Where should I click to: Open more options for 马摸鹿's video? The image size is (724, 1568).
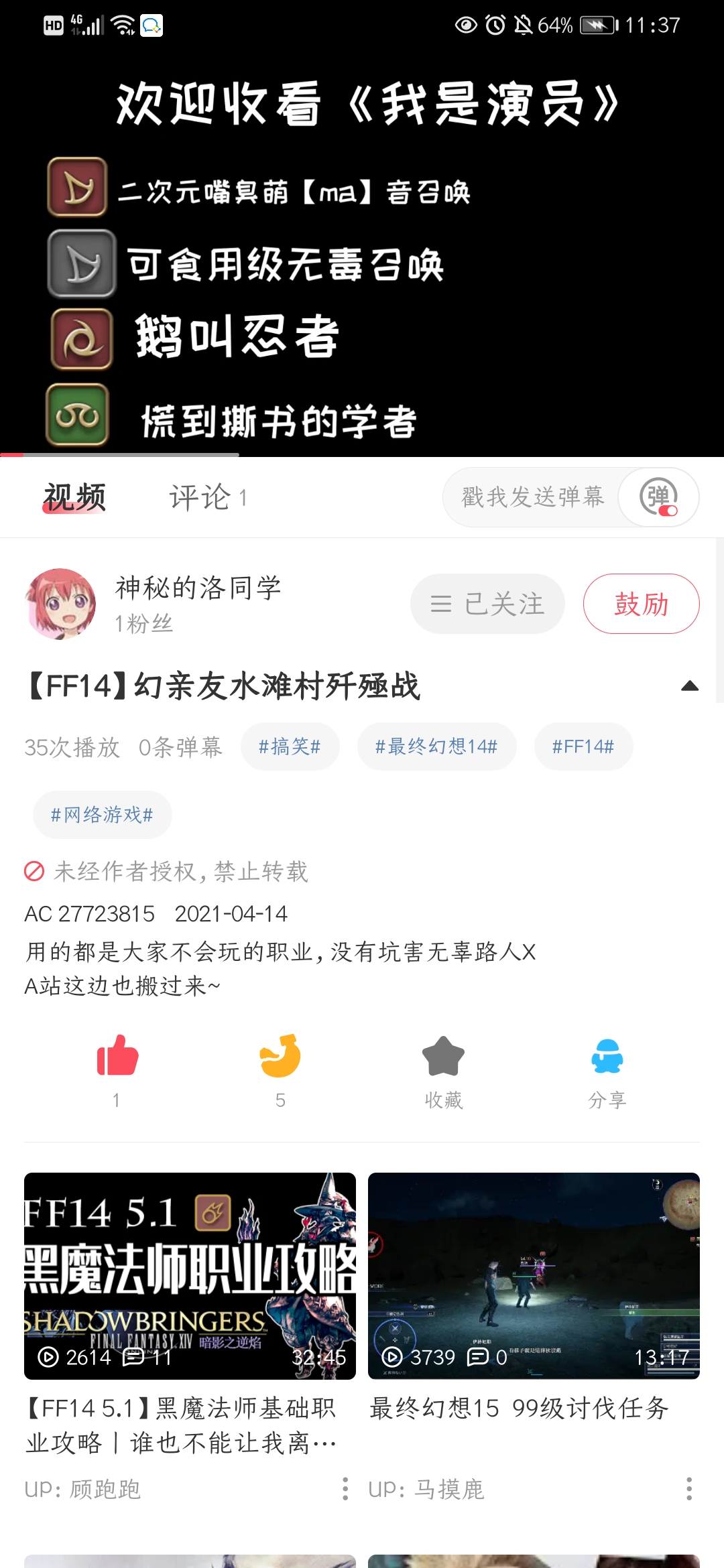[689, 1488]
